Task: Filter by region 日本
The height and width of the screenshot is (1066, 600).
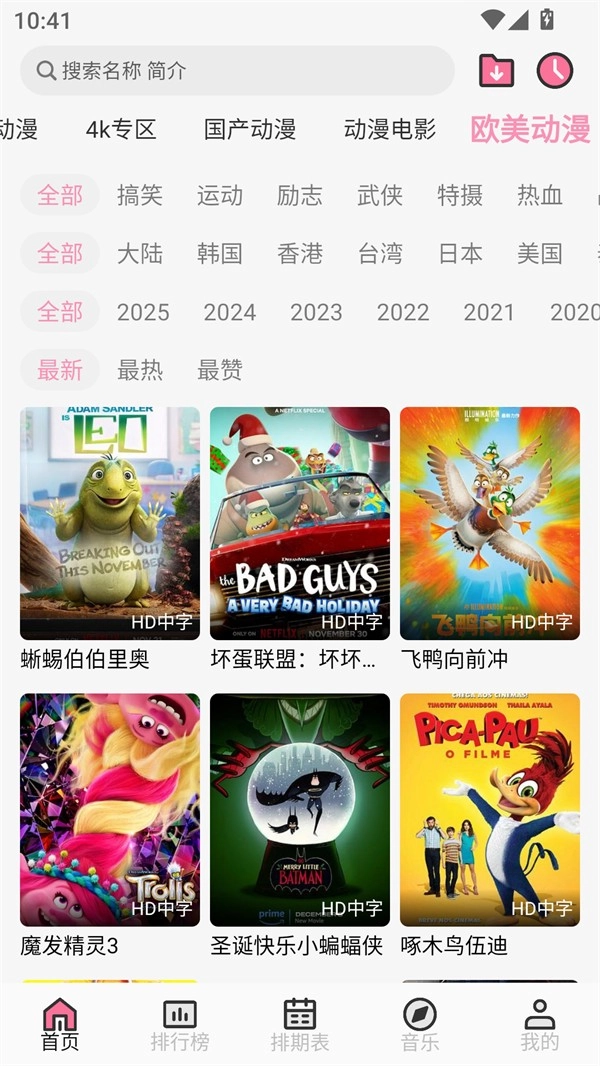Action: pos(460,253)
